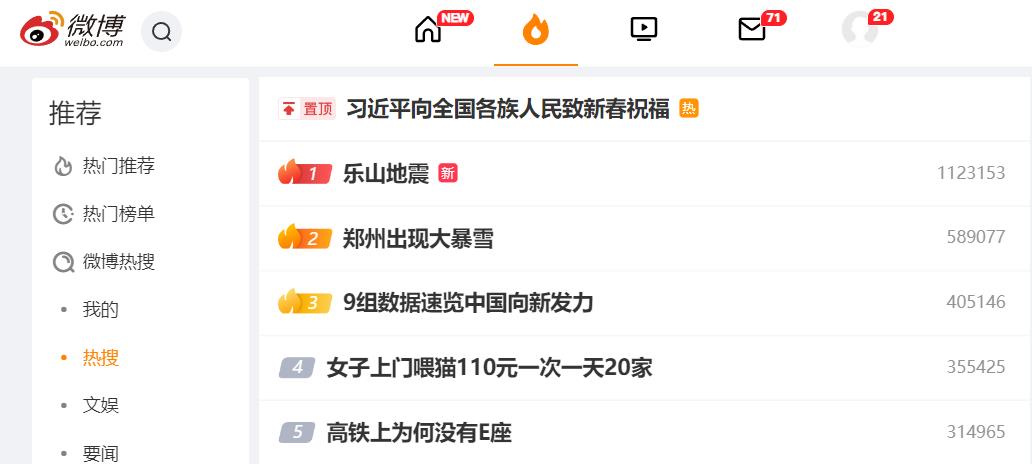Open the profile avatar
Image resolution: width=1032 pixels, height=464 pixels.
pyautogui.click(x=860, y=30)
